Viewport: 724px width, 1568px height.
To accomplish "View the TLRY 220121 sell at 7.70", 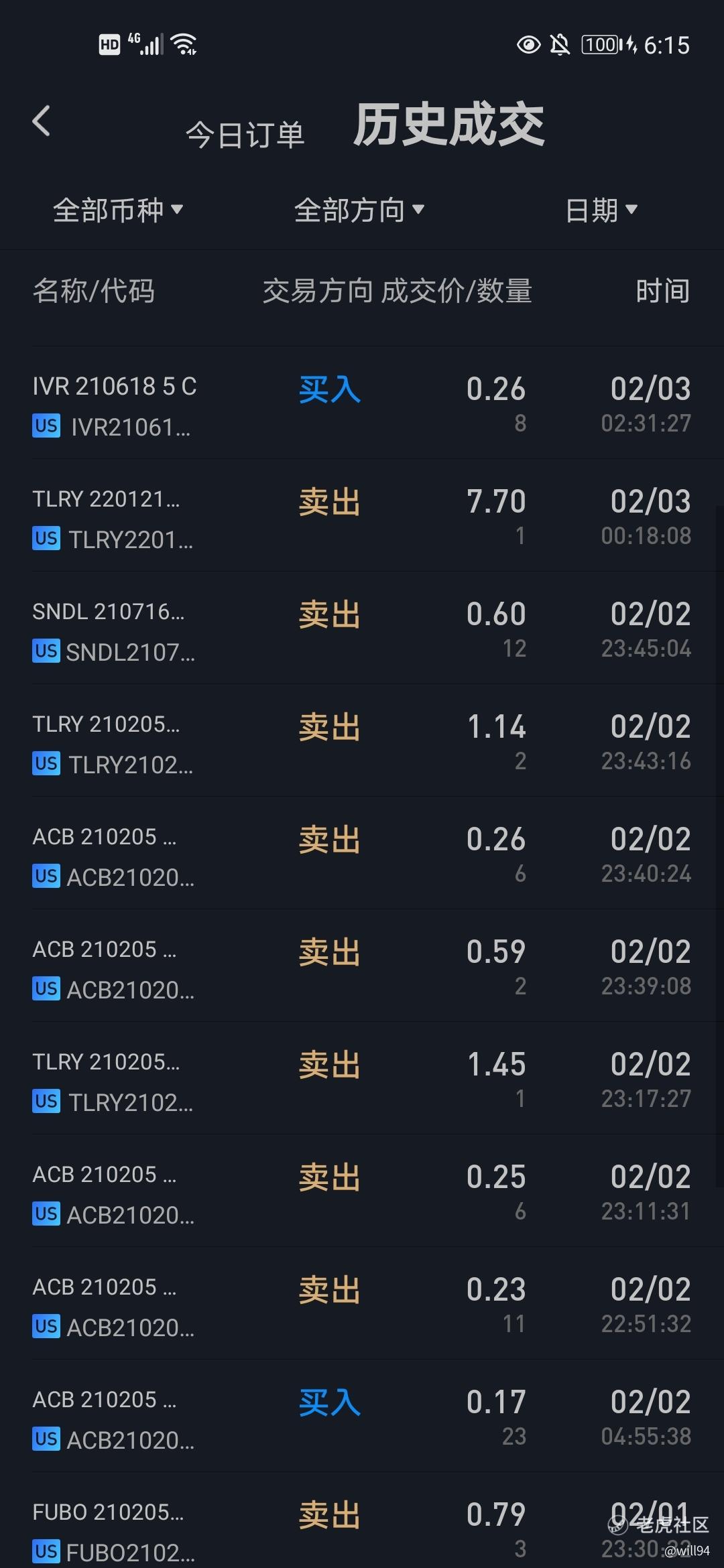I will click(x=362, y=515).
